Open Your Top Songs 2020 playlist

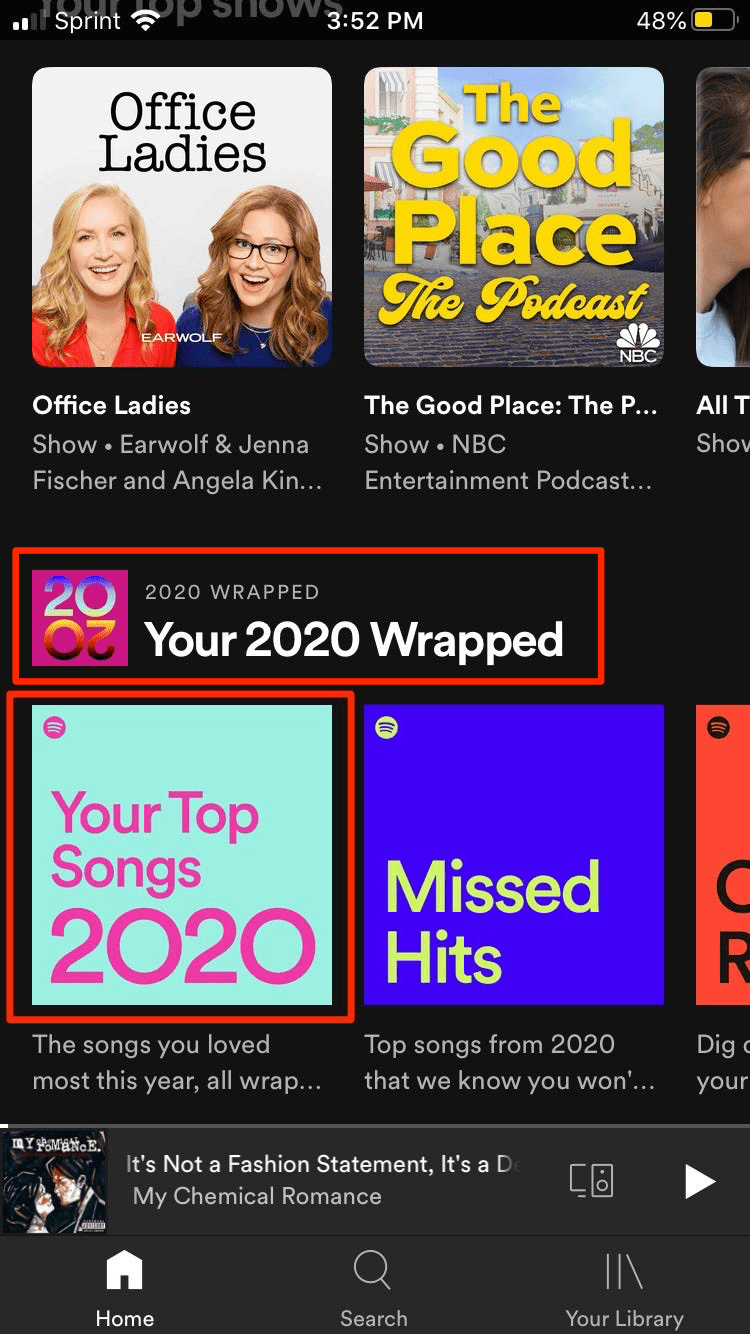(x=182, y=855)
